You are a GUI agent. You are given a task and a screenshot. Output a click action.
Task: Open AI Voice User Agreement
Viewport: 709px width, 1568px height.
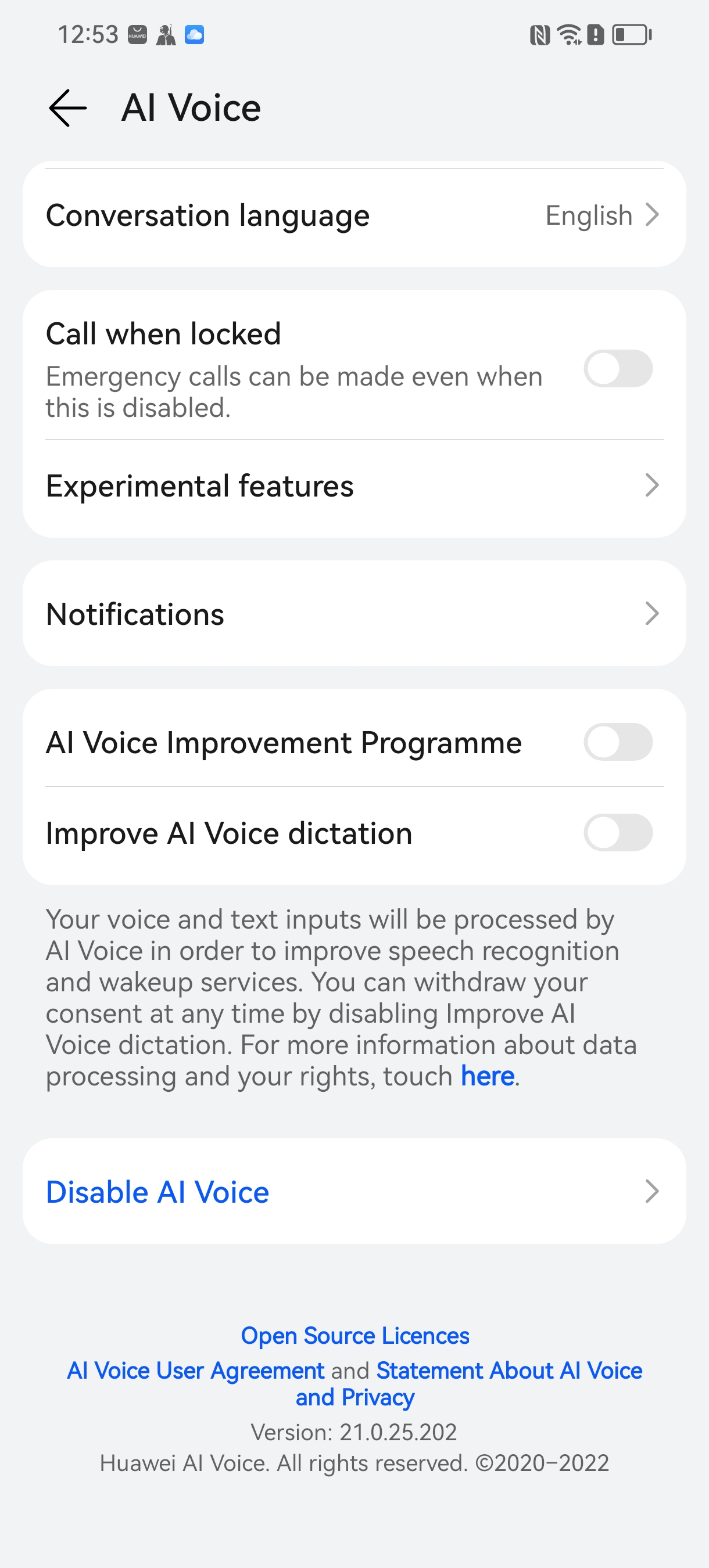coord(195,1371)
